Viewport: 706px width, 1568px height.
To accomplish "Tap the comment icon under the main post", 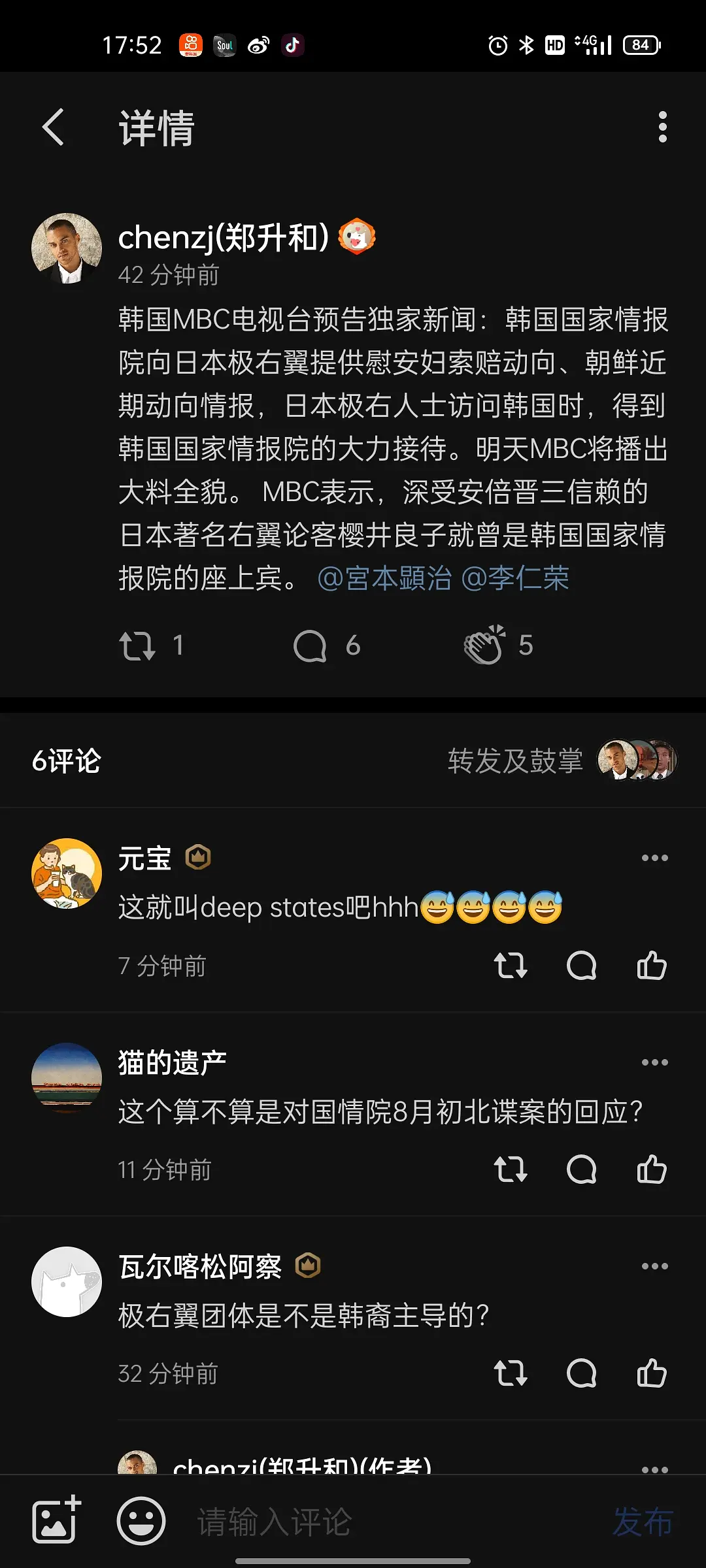I will (x=310, y=645).
